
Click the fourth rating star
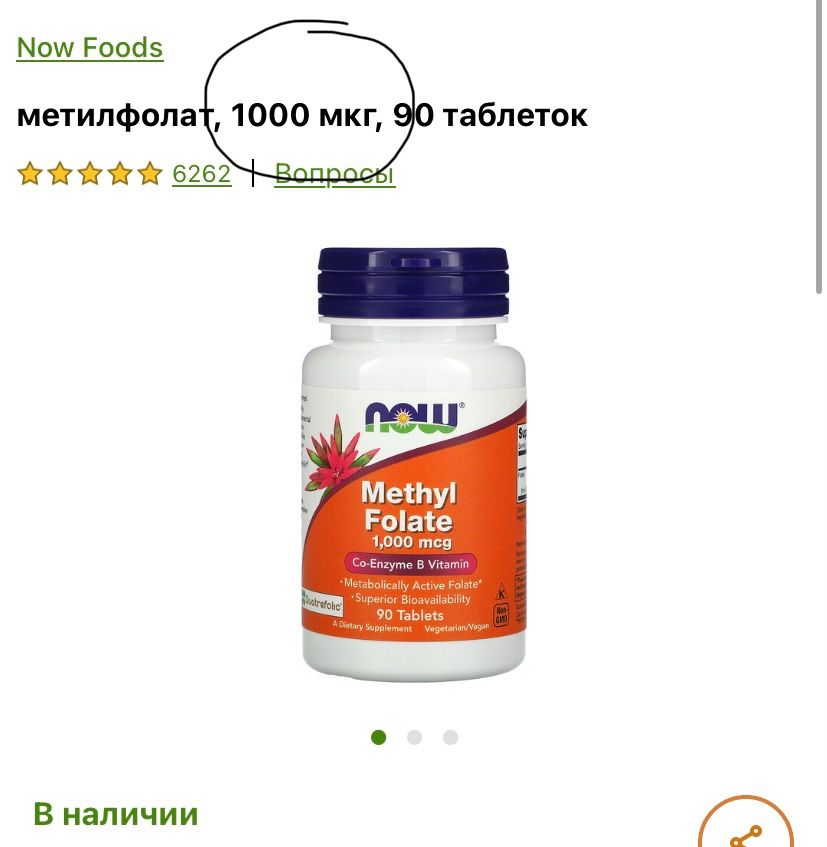119,173
